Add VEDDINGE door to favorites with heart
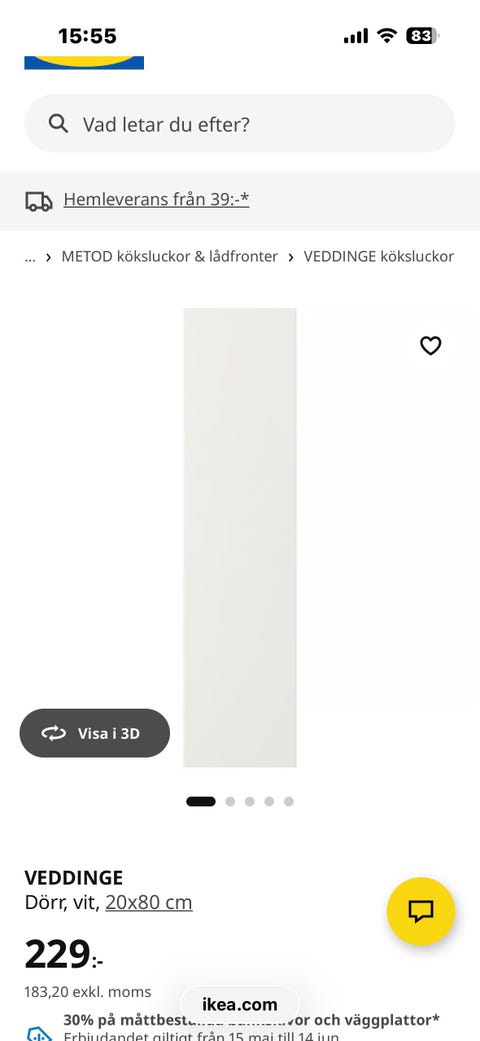Image resolution: width=480 pixels, height=1041 pixels. point(430,345)
